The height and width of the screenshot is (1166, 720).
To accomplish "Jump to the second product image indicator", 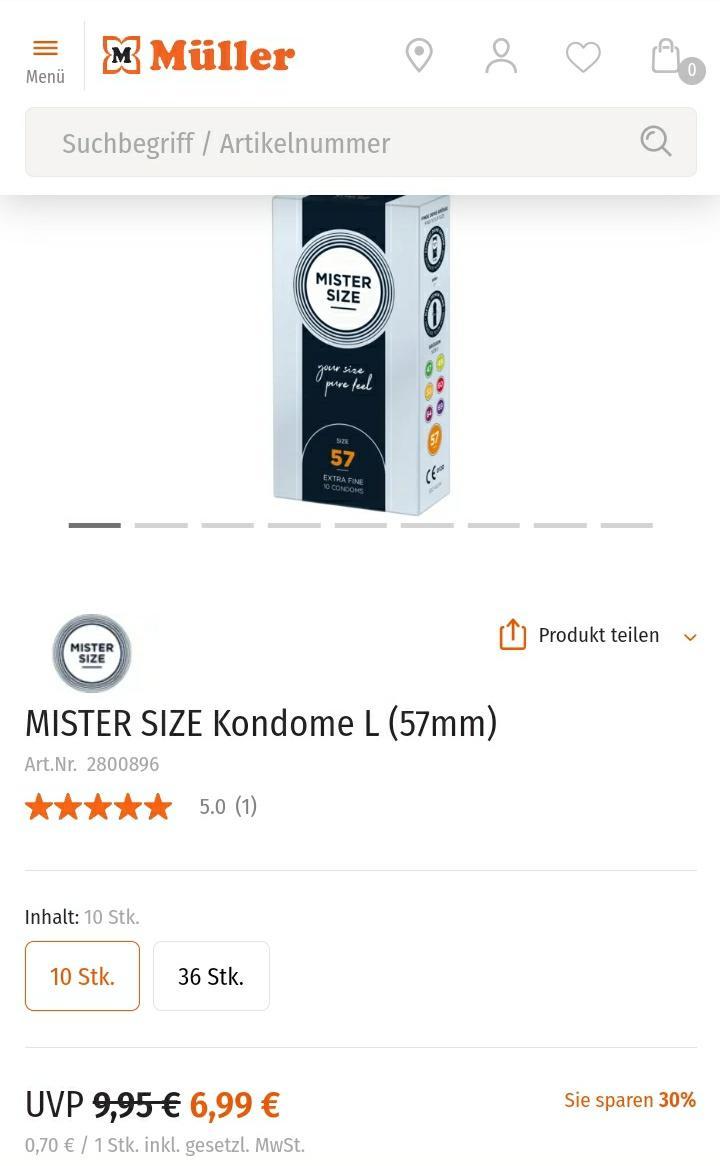I will point(161,525).
